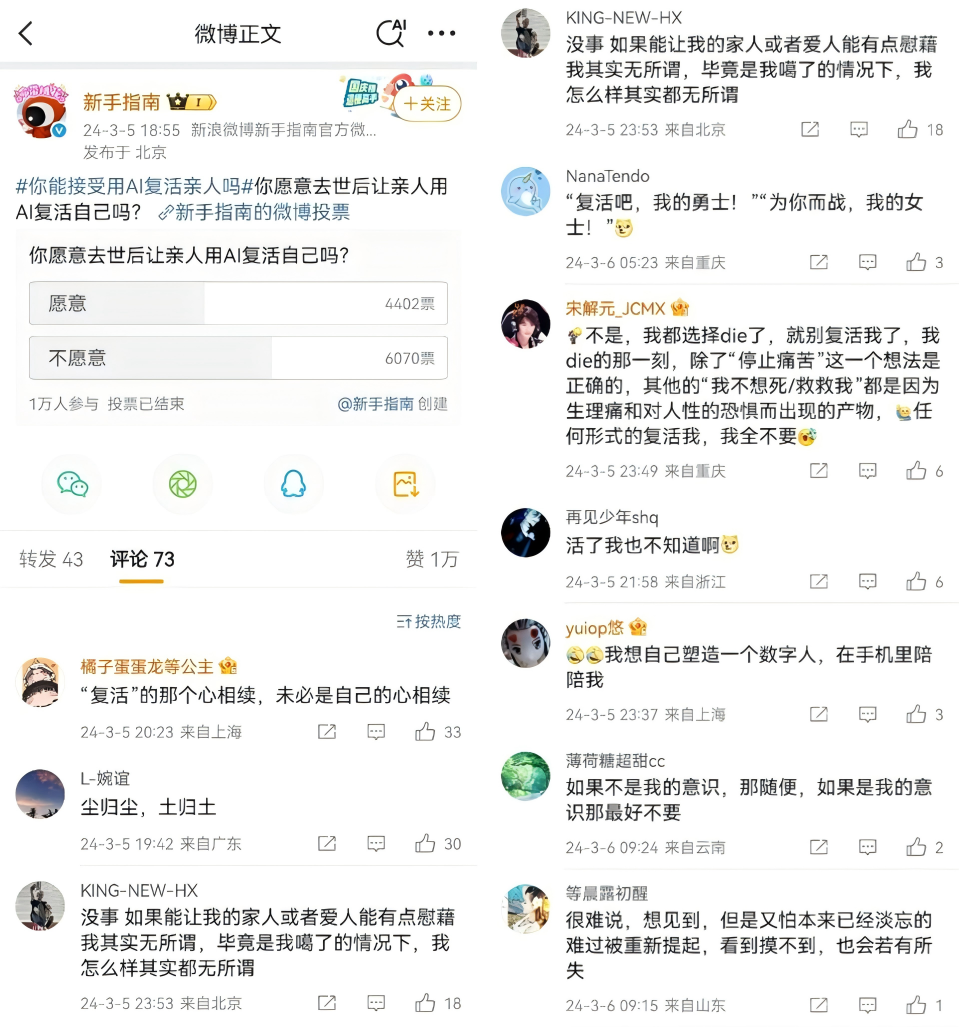Screen dimensions: 959x1027
Task: Like NanaTendo's comment
Action: 917,262
